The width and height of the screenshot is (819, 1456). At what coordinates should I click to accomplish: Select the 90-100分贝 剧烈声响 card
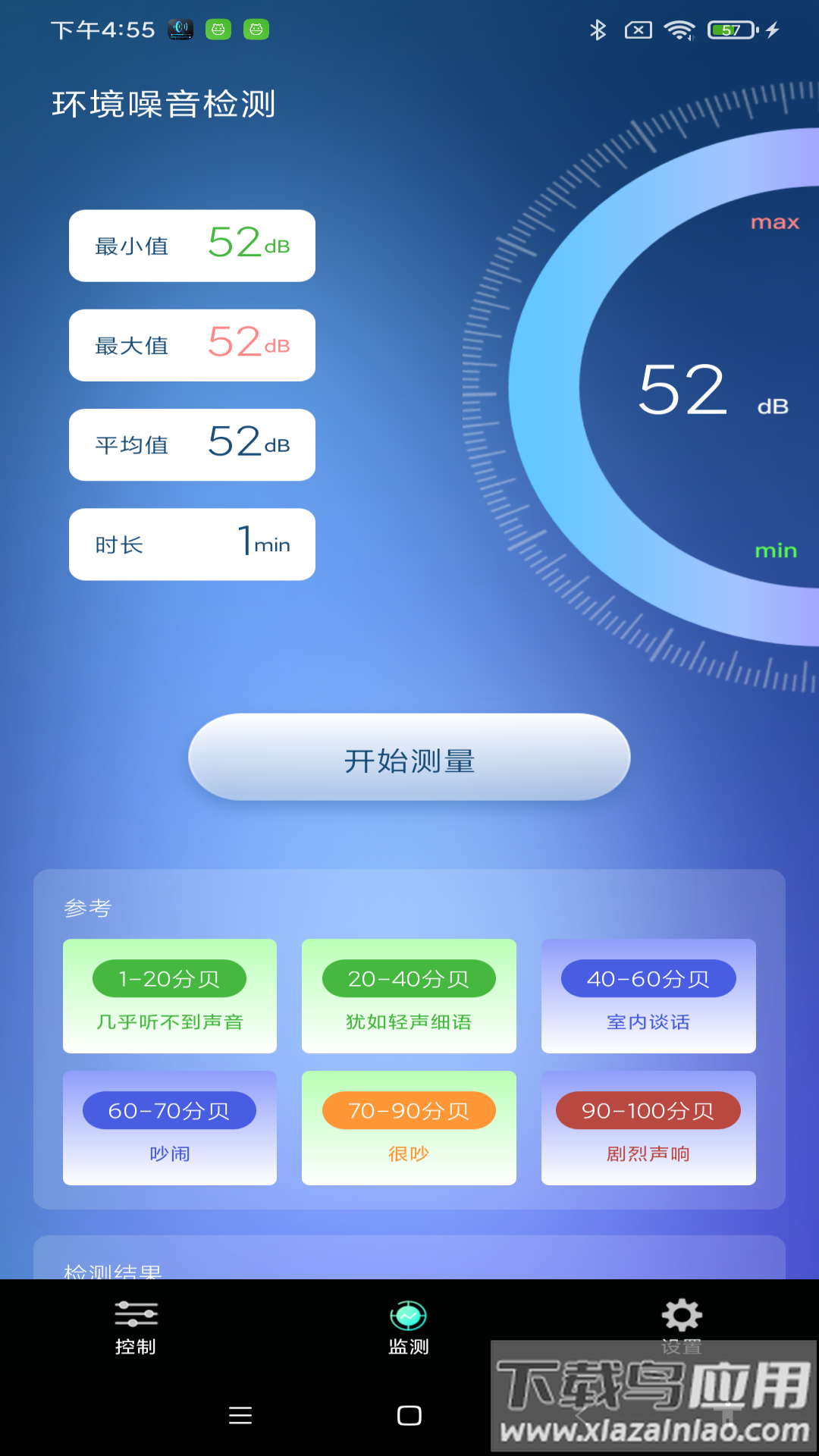point(648,1128)
